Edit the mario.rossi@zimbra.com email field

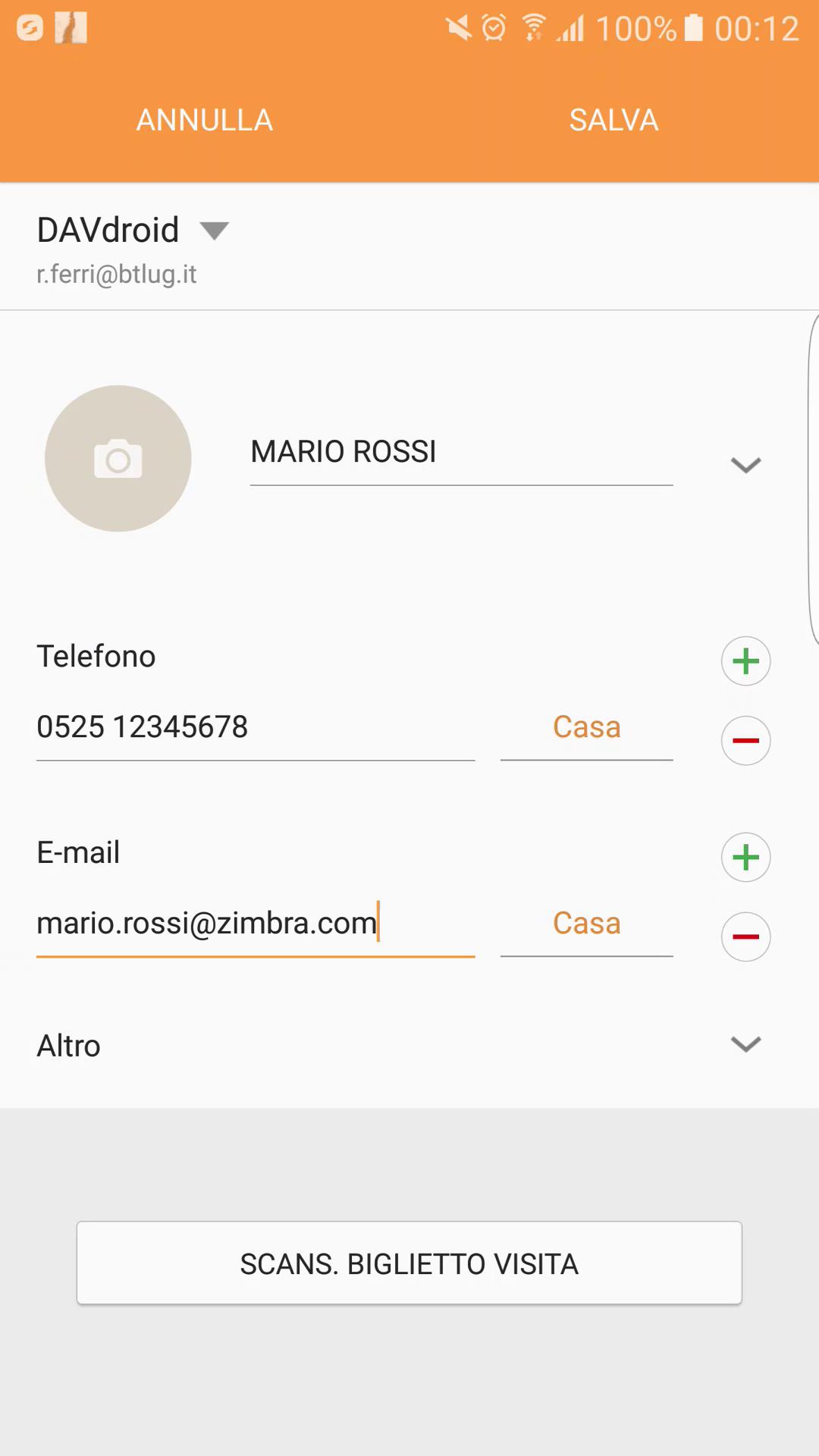tap(256, 924)
